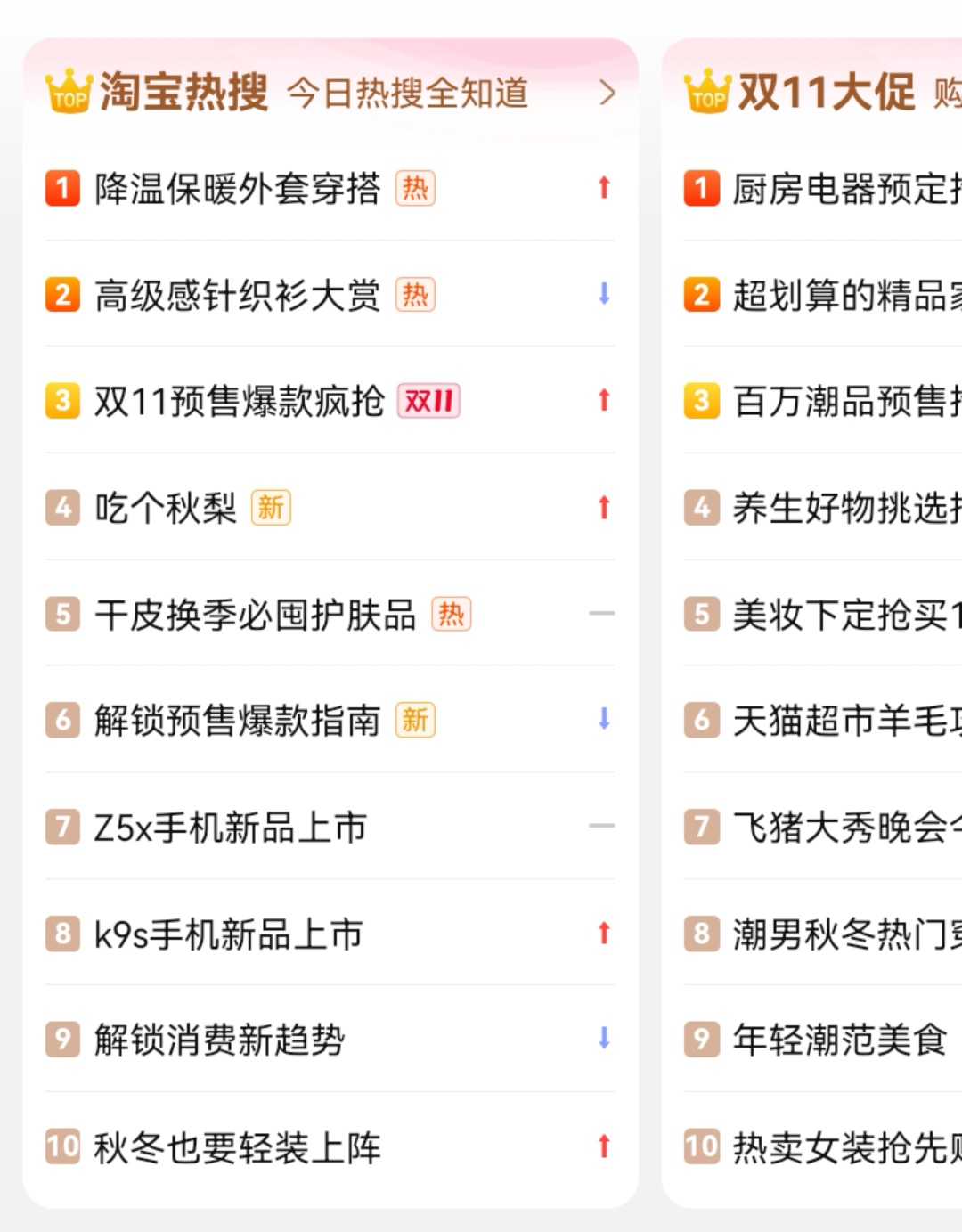Click the 新 tag on 解锁预售爆款指南
Screen dimensions: 962x1232
pos(413,721)
